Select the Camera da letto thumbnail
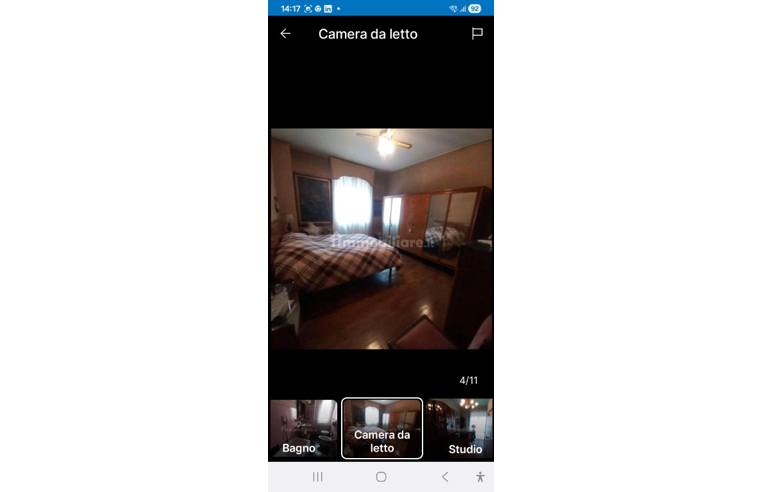 click(382, 428)
